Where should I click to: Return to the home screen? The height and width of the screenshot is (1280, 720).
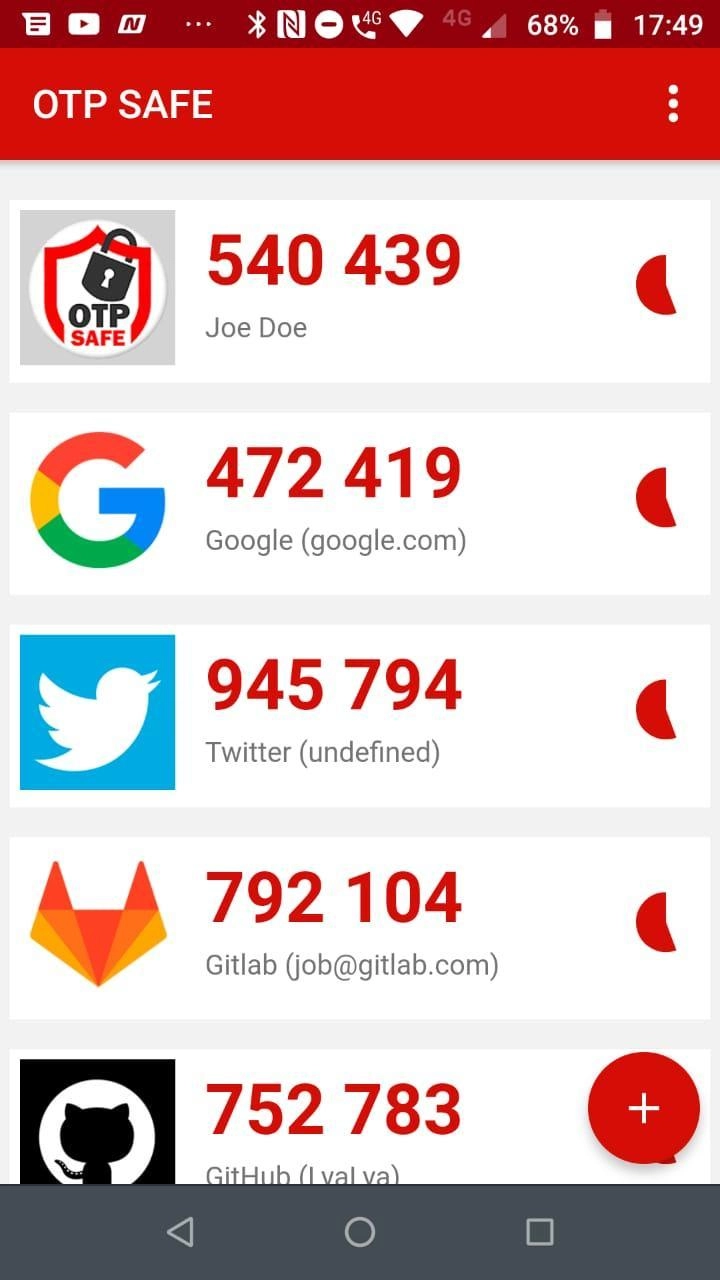click(x=360, y=1232)
